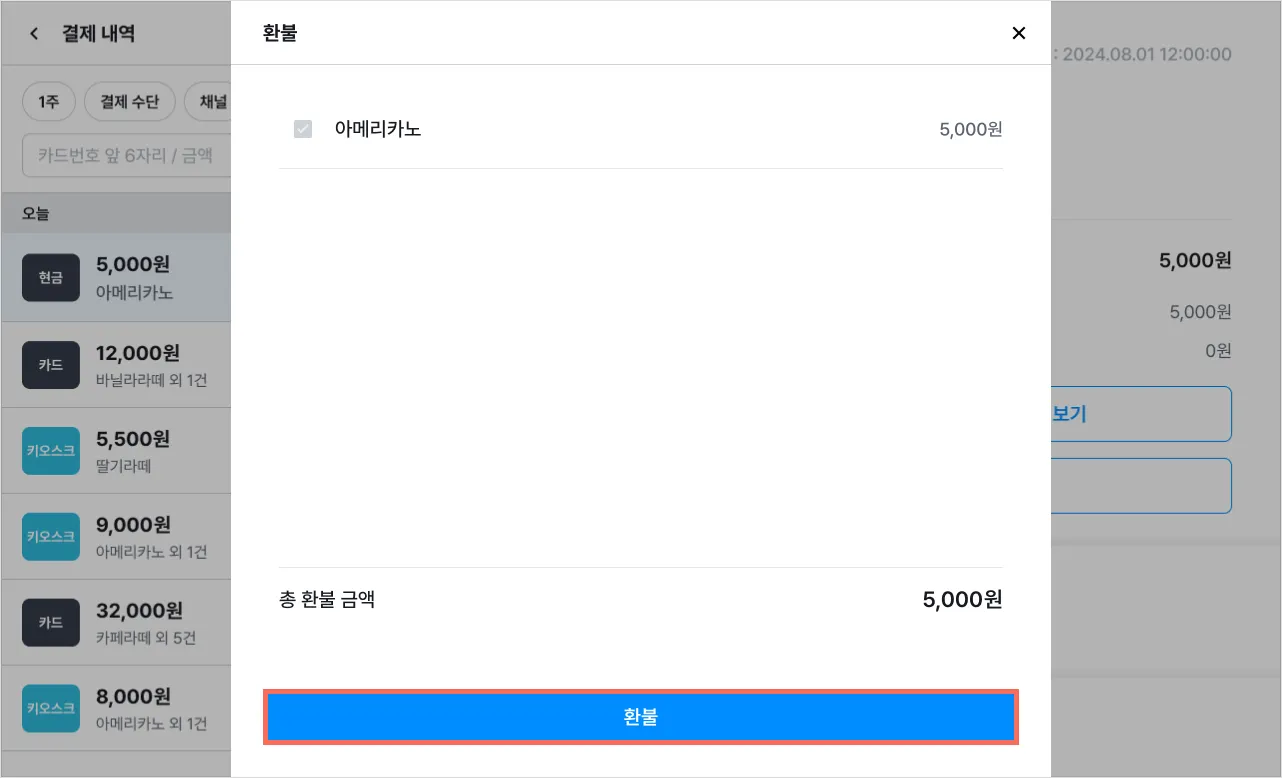Image resolution: width=1282 pixels, height=778 pixels.
Task: Open the 12,000원 바닐라라떼 payment
Action: (x=116, y=365)
